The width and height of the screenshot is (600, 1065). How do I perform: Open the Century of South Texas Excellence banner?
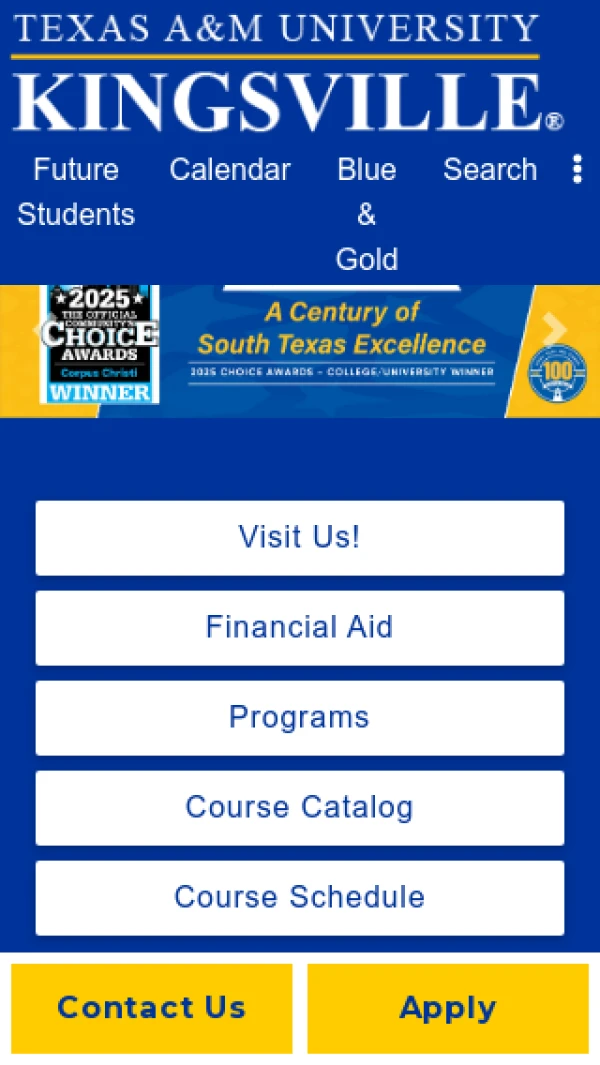(340, 345)
